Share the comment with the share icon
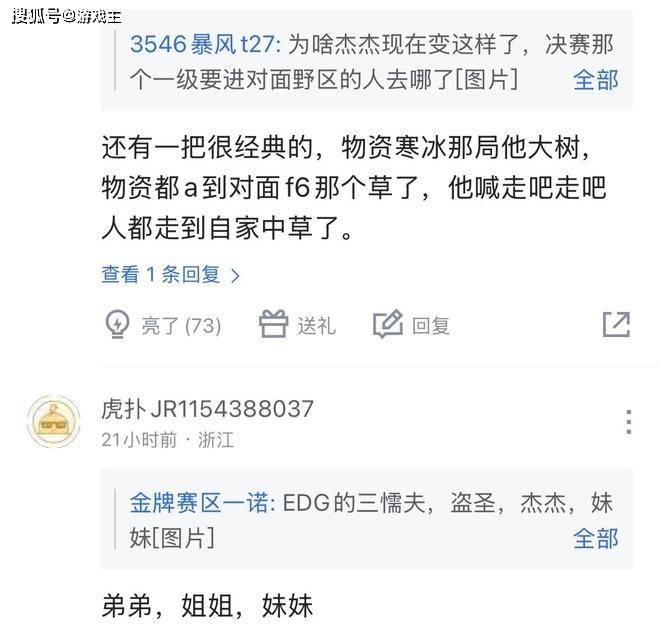The height and width of the screenshot is (635, 660). point(616,324)
